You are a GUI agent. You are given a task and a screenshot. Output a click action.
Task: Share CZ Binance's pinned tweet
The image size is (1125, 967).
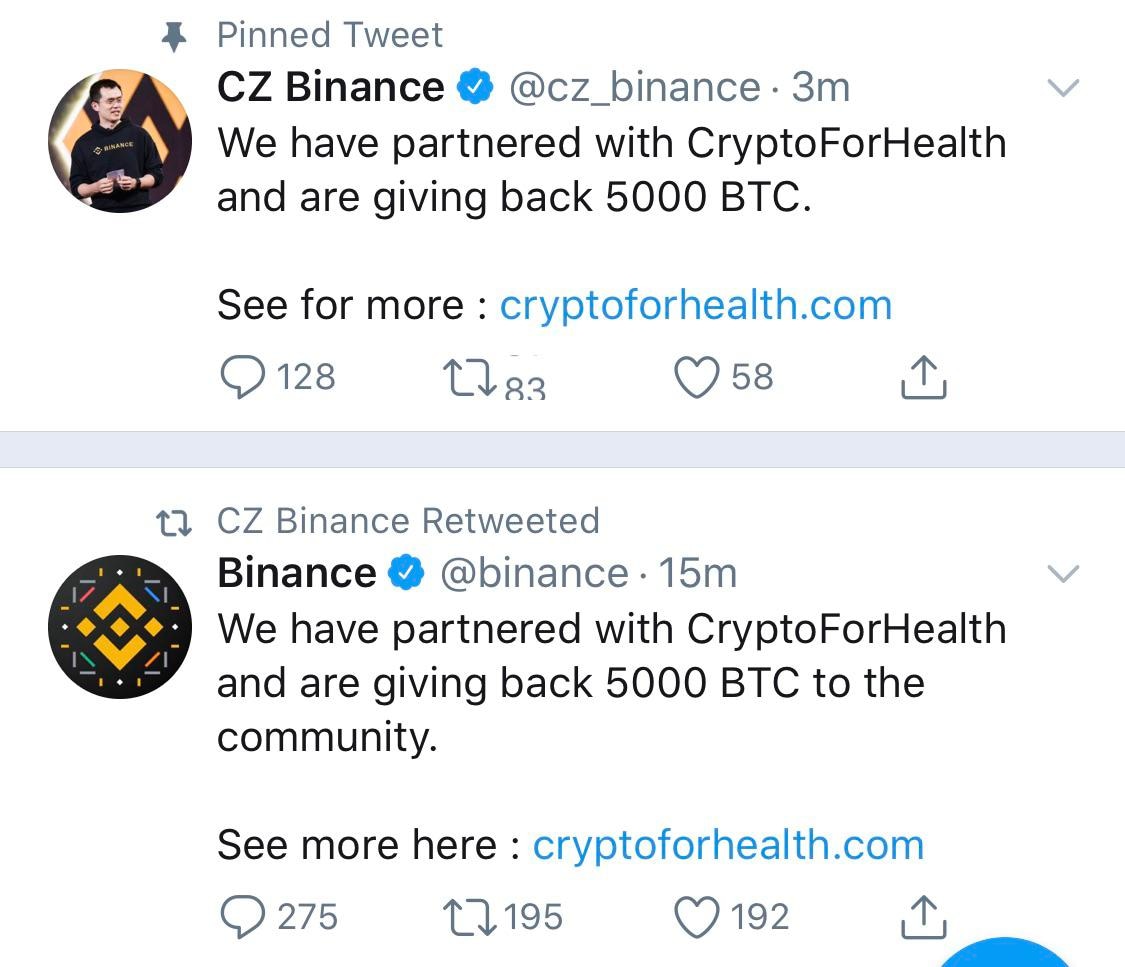click(x=923, y=378)
